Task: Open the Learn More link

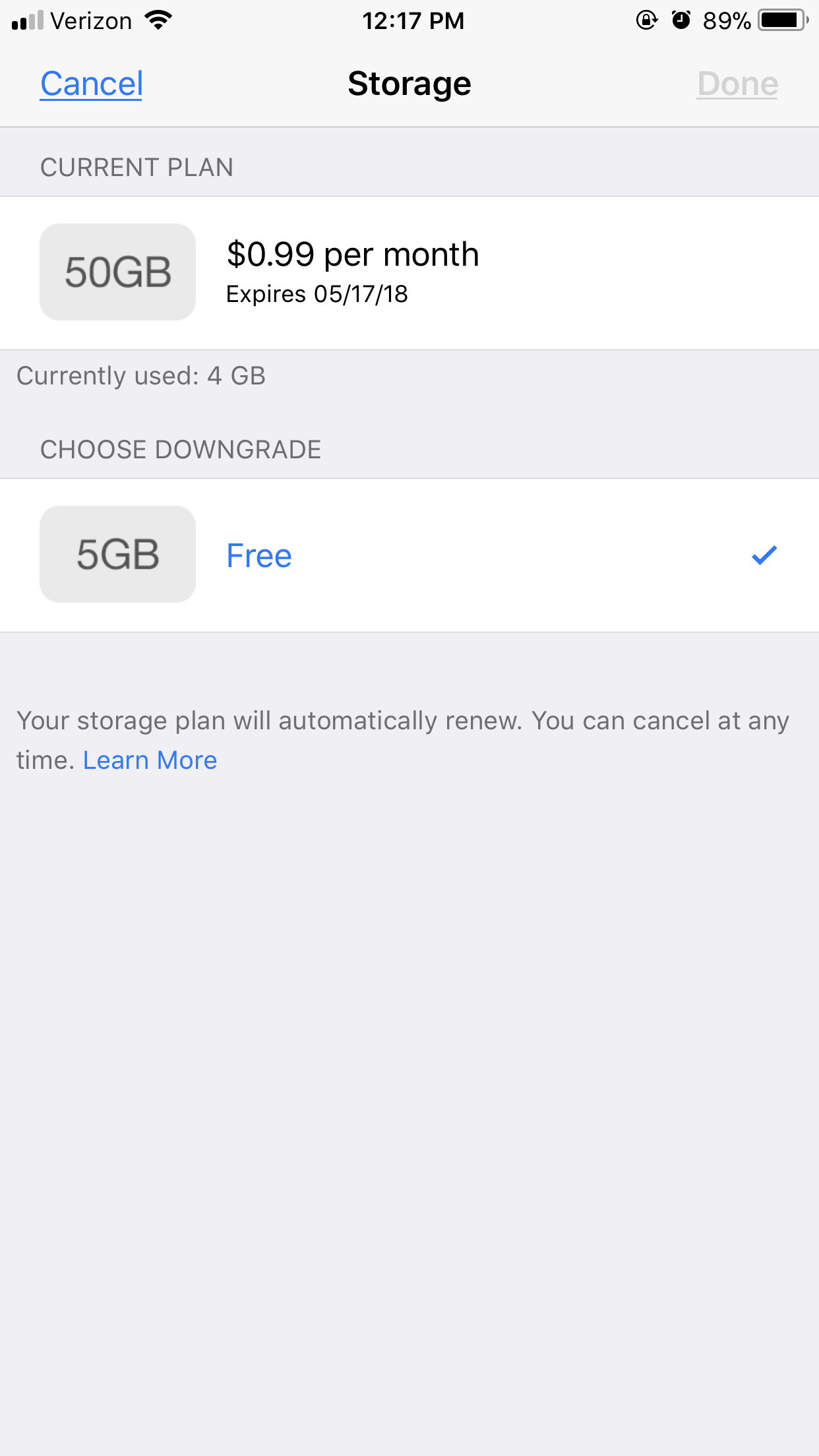Action: click(150, 760)
